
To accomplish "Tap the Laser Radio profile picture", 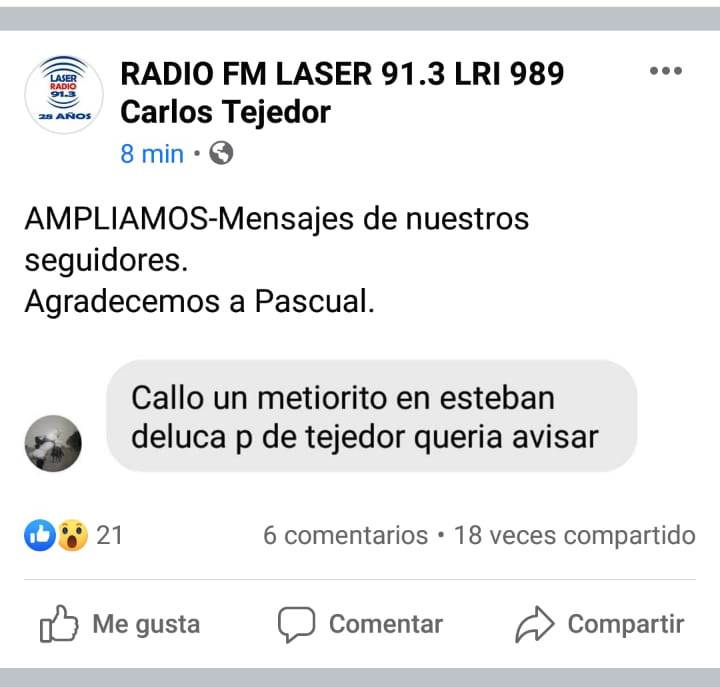I will click(63, 96).
